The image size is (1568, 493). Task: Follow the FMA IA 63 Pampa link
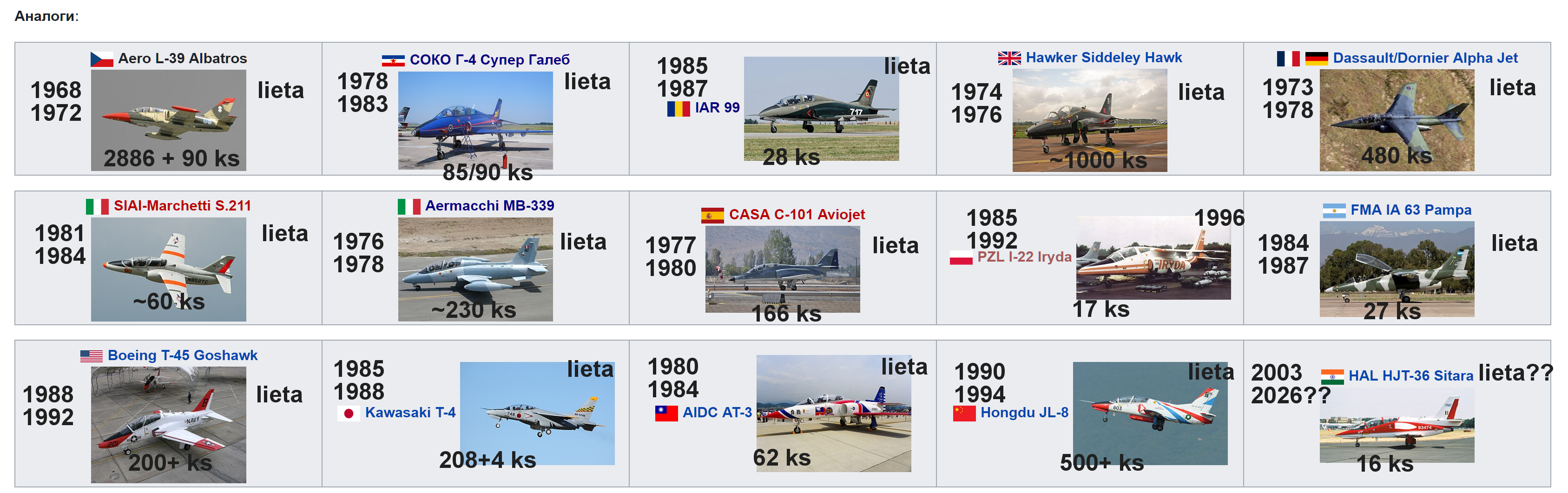(x=1410, y=210)
